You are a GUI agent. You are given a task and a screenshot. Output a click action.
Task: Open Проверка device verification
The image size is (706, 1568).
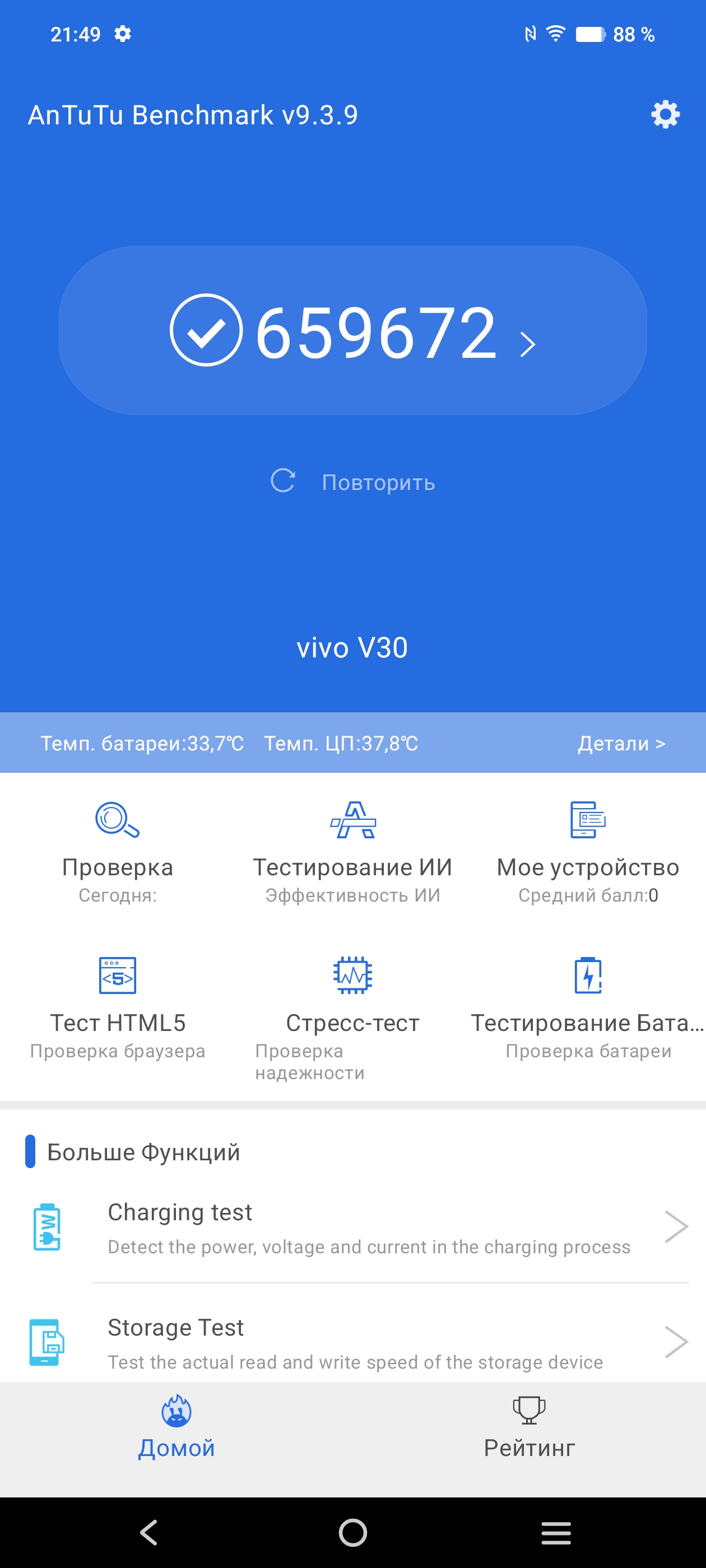118,851
